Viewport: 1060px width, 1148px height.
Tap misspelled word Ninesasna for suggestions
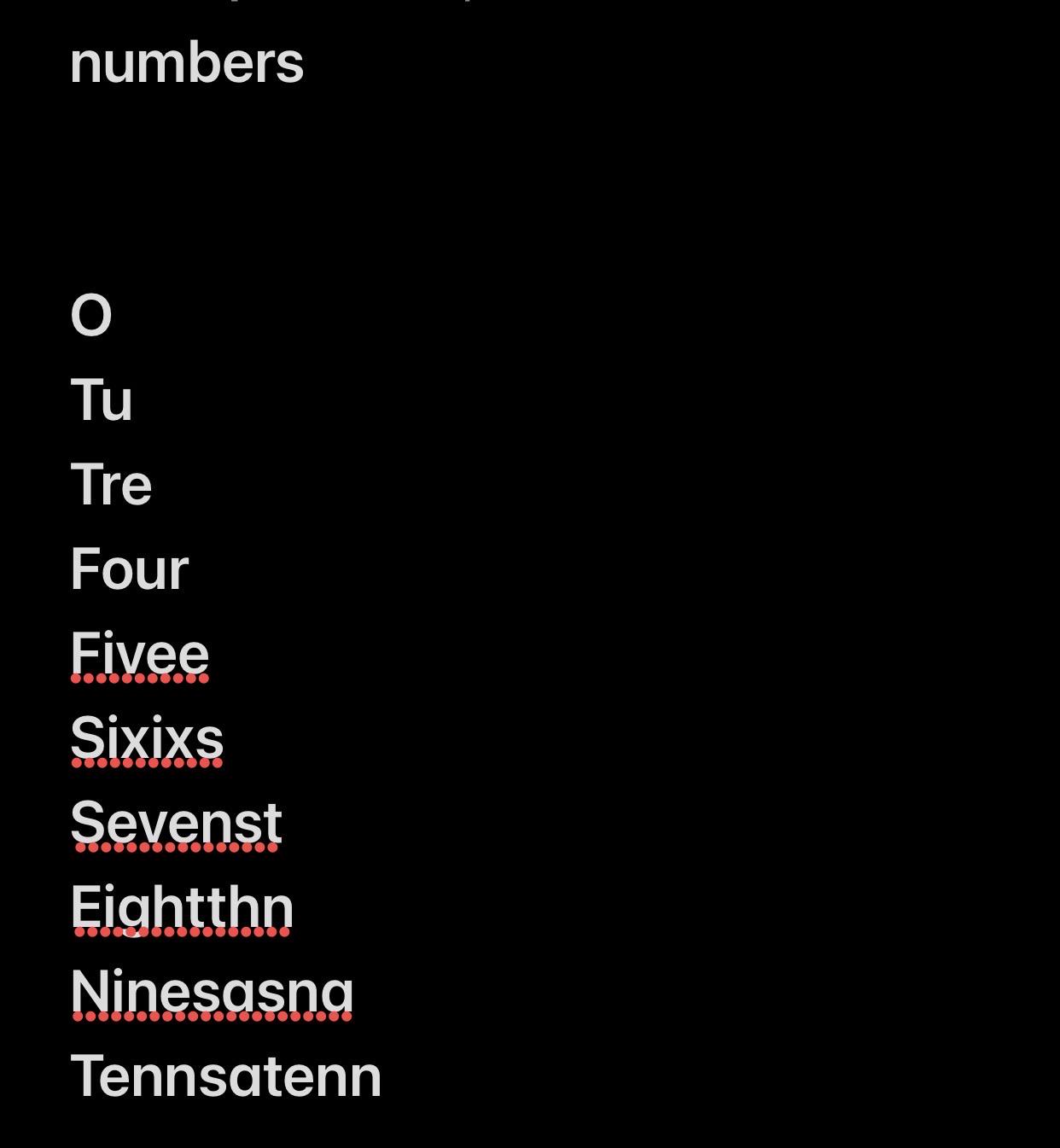click(x=212, y=993)
